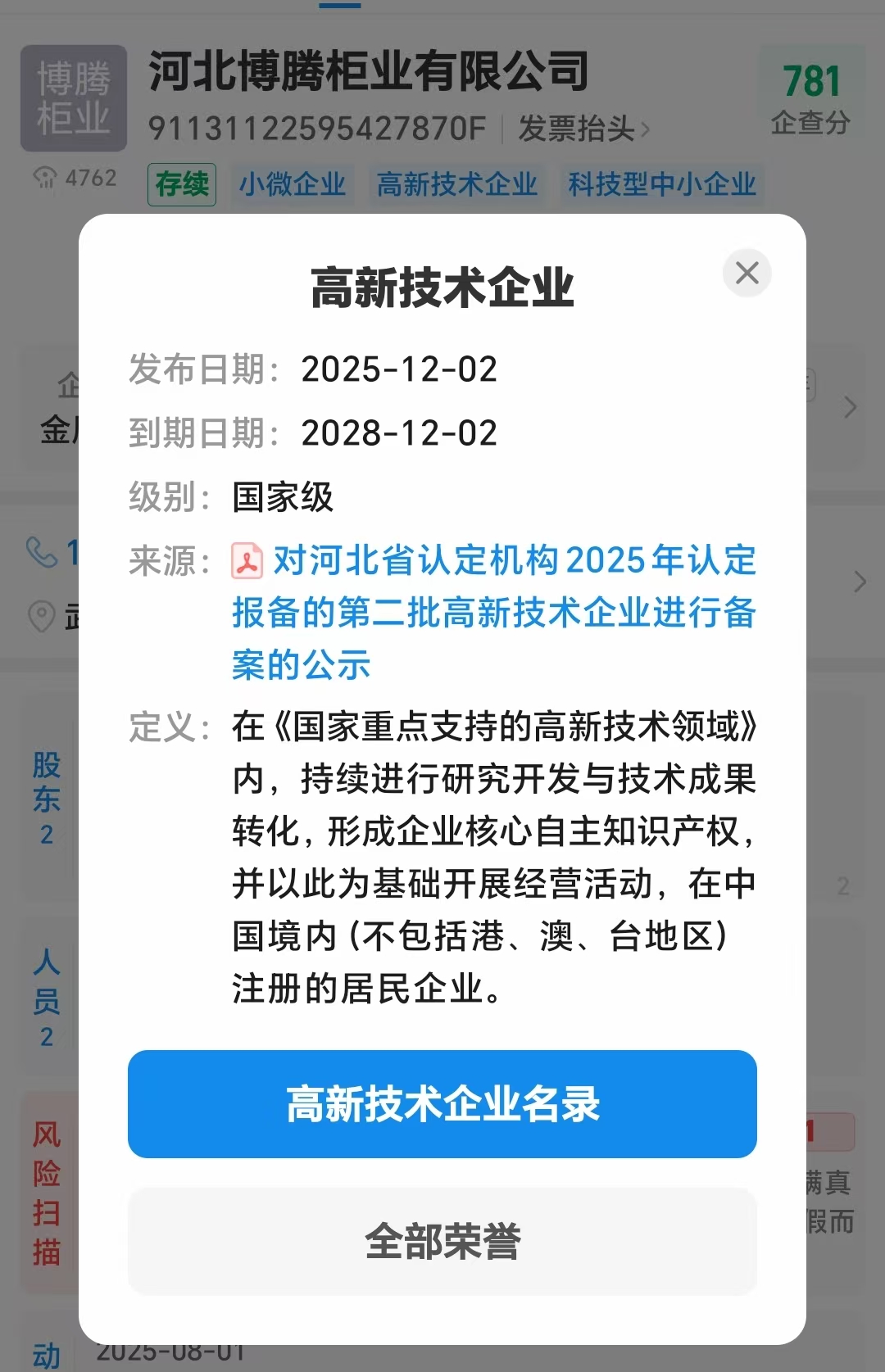The width and height of the screenshot is (885, 1372).
Task: Close the 高新技术企业 popup
Action: pyautogui.click(x=747, y=274)
